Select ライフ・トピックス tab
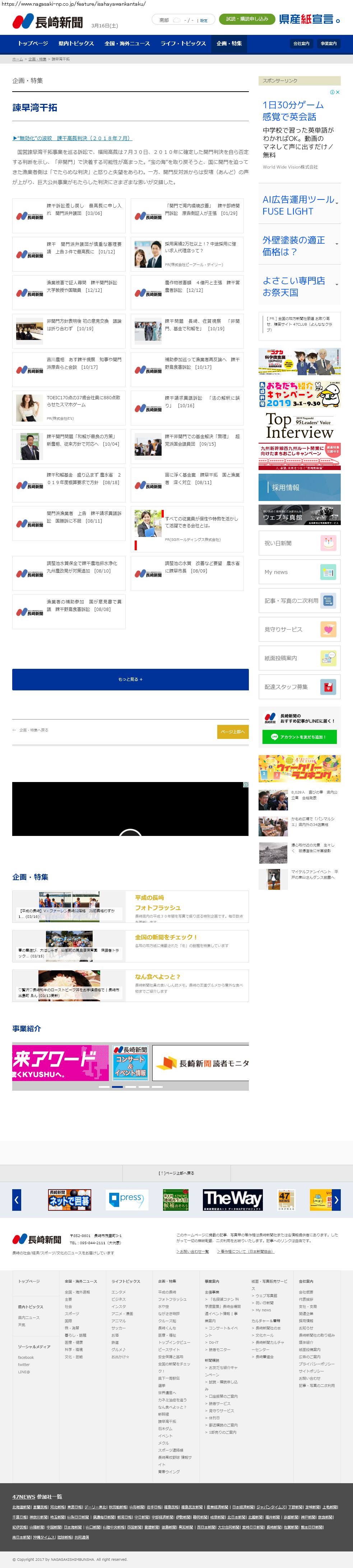The image size is (353, 1568). point(183,44)
